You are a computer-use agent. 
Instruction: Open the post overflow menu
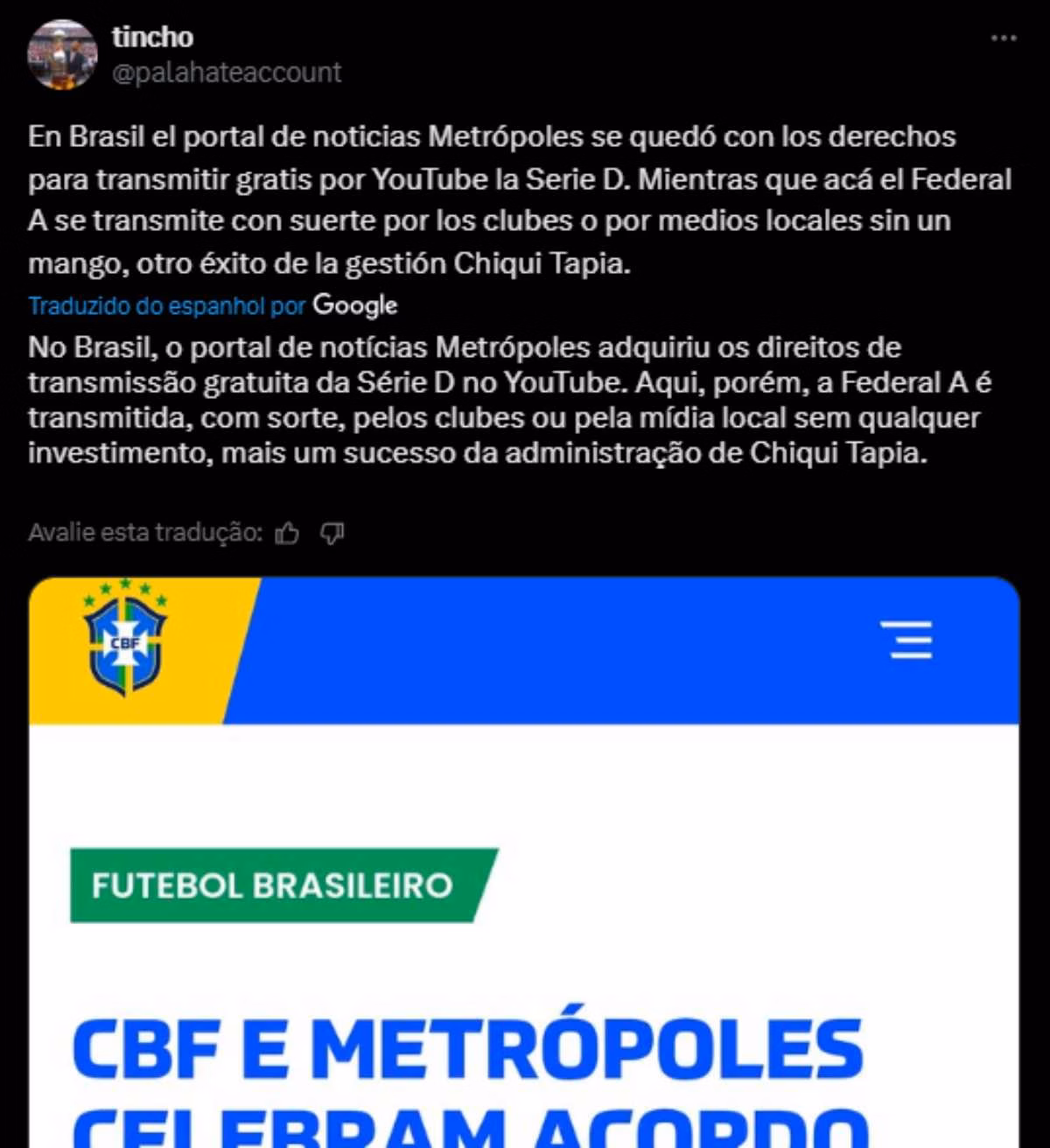point(1004,38)
